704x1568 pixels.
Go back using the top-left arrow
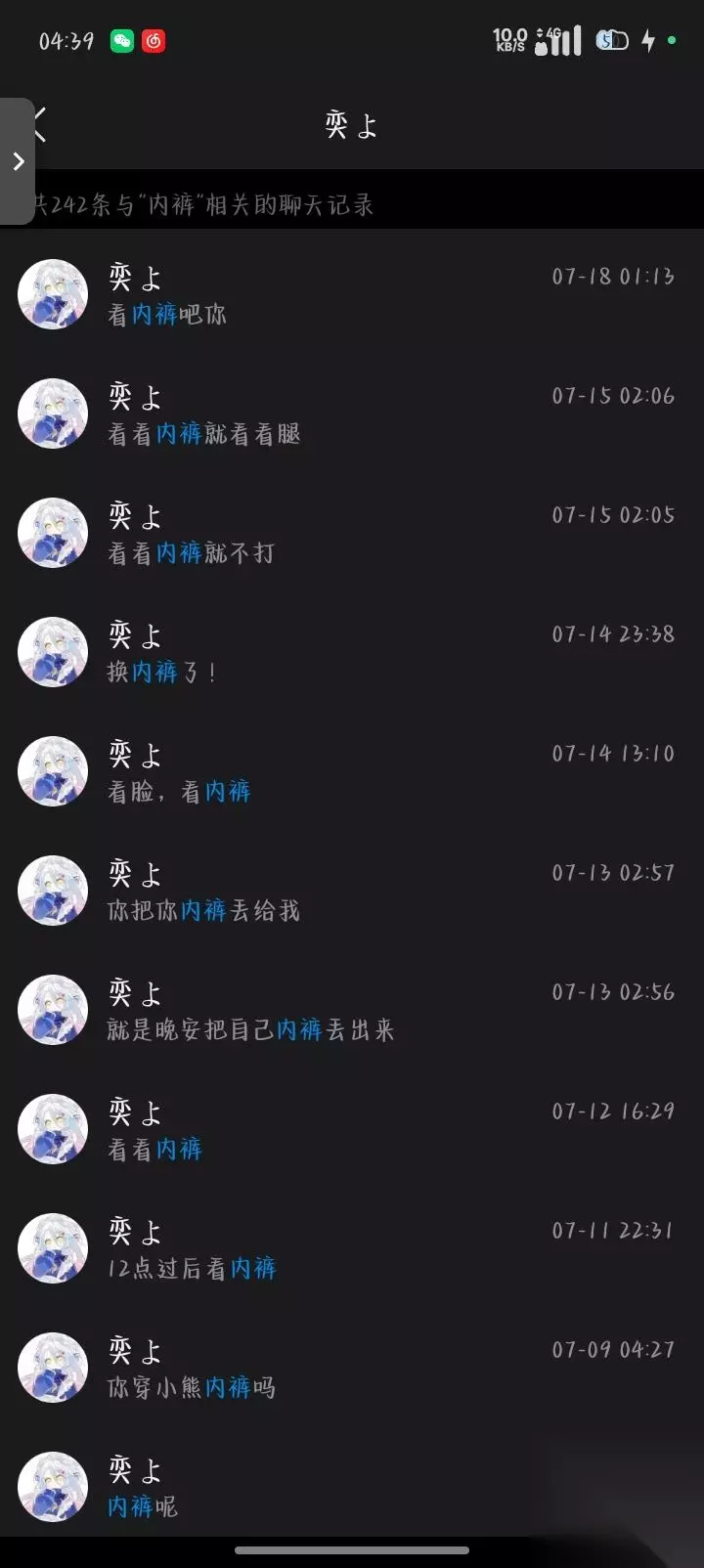41,124
